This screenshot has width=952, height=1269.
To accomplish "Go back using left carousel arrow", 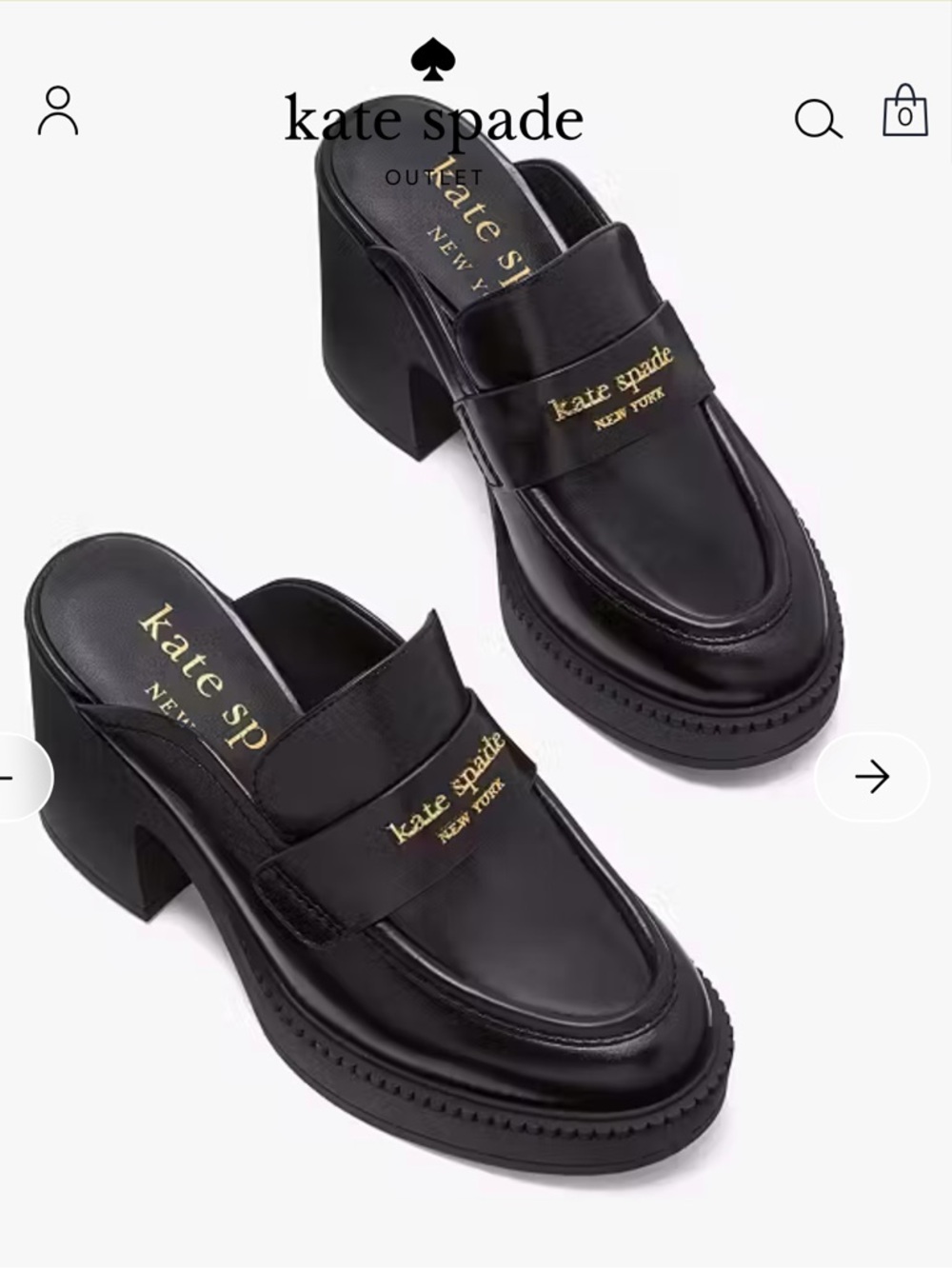I will point(10,775).
